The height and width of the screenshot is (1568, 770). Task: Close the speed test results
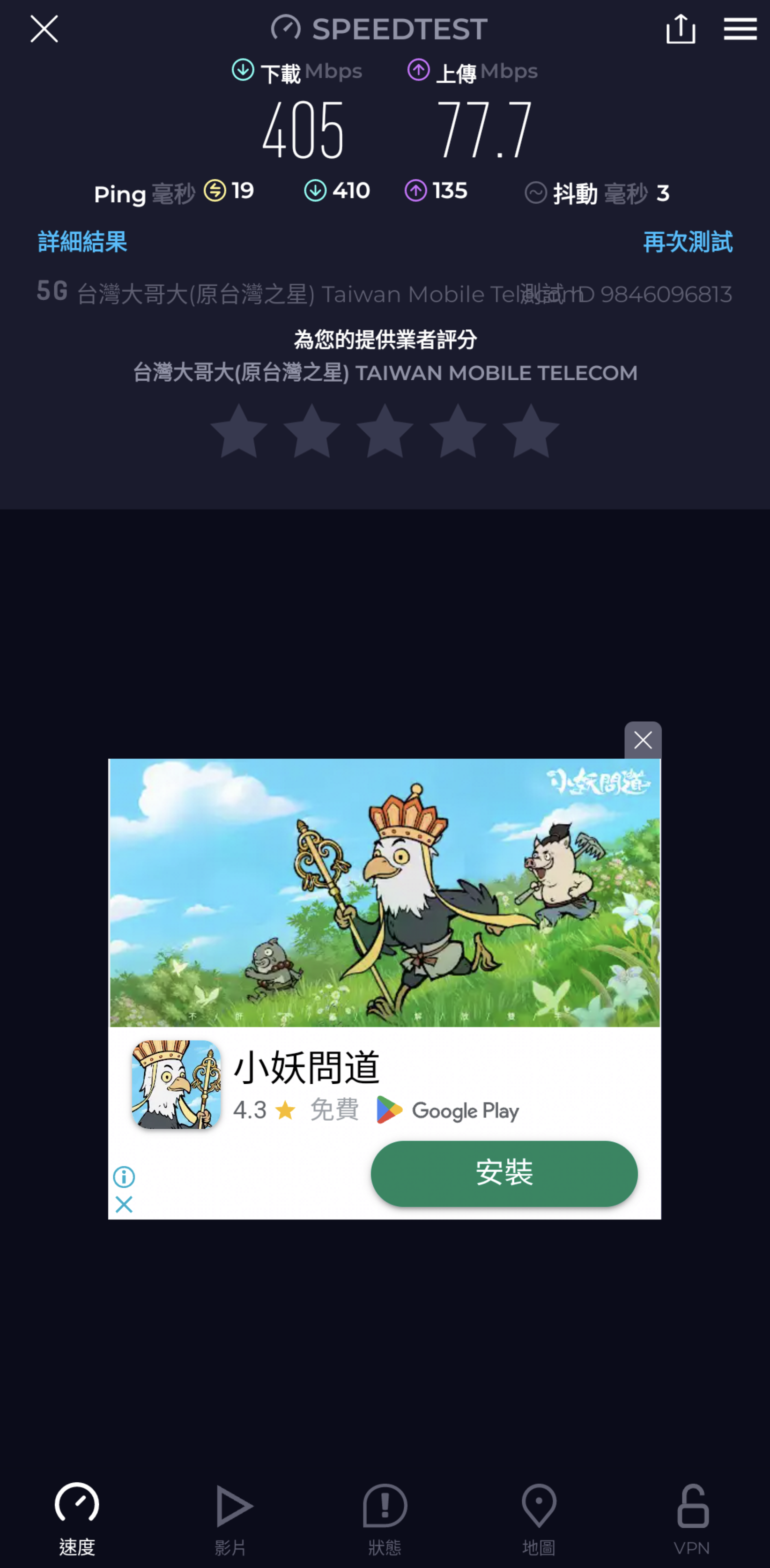tap(44, 29)
